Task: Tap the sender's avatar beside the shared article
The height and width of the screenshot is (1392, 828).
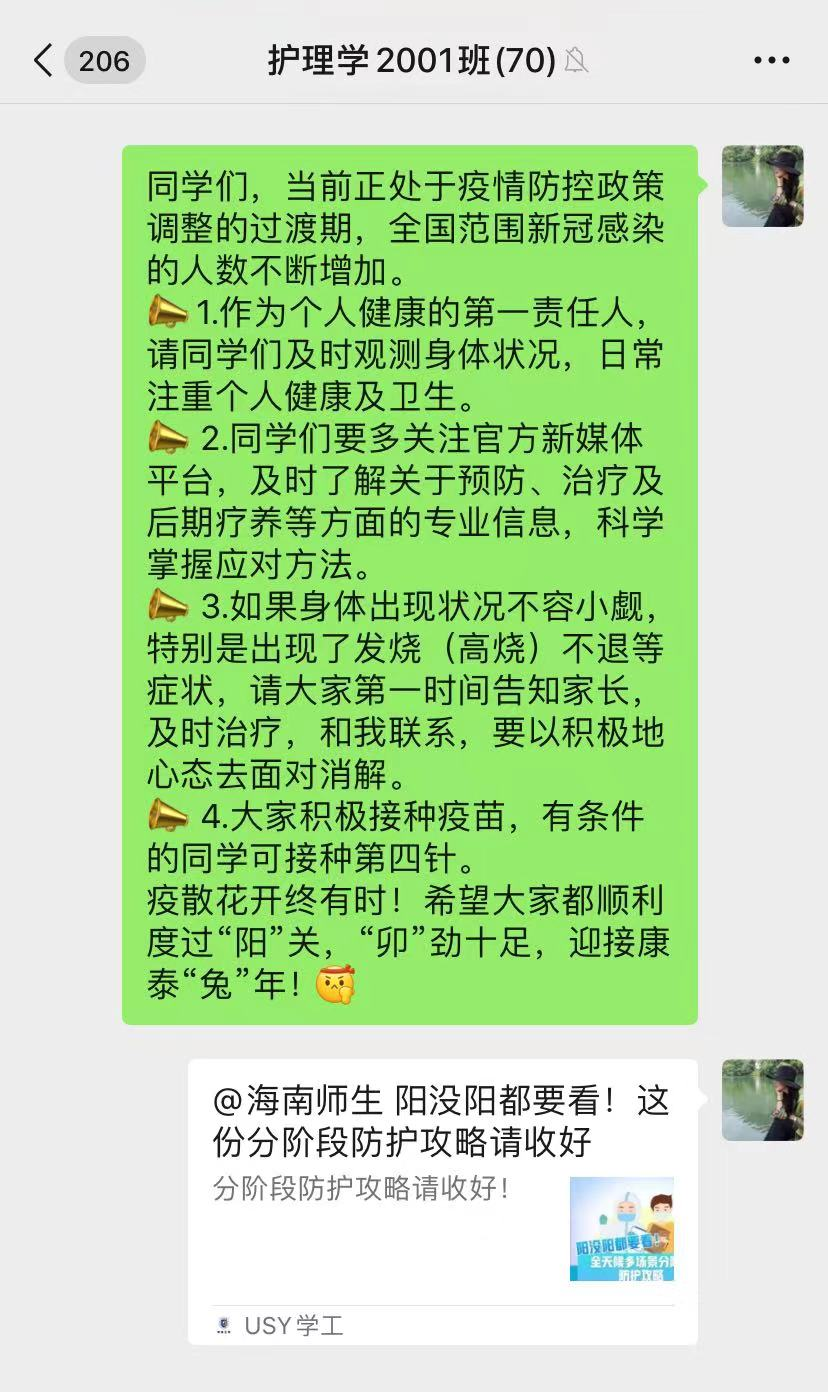Action: click(762, 1100)
